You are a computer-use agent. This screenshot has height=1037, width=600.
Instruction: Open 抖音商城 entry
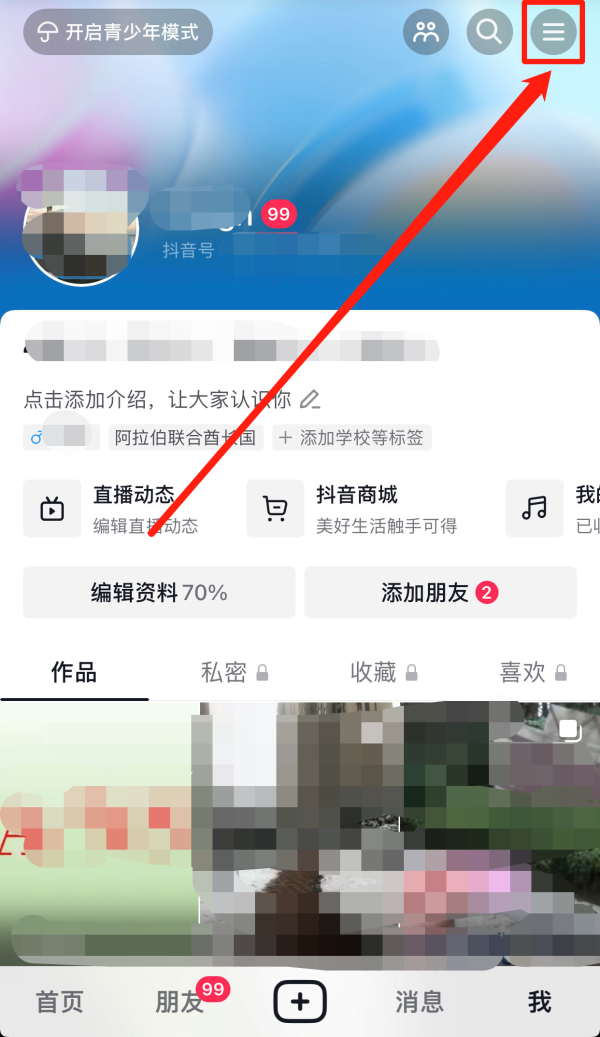pyautogui.click(x=355, y=508)
